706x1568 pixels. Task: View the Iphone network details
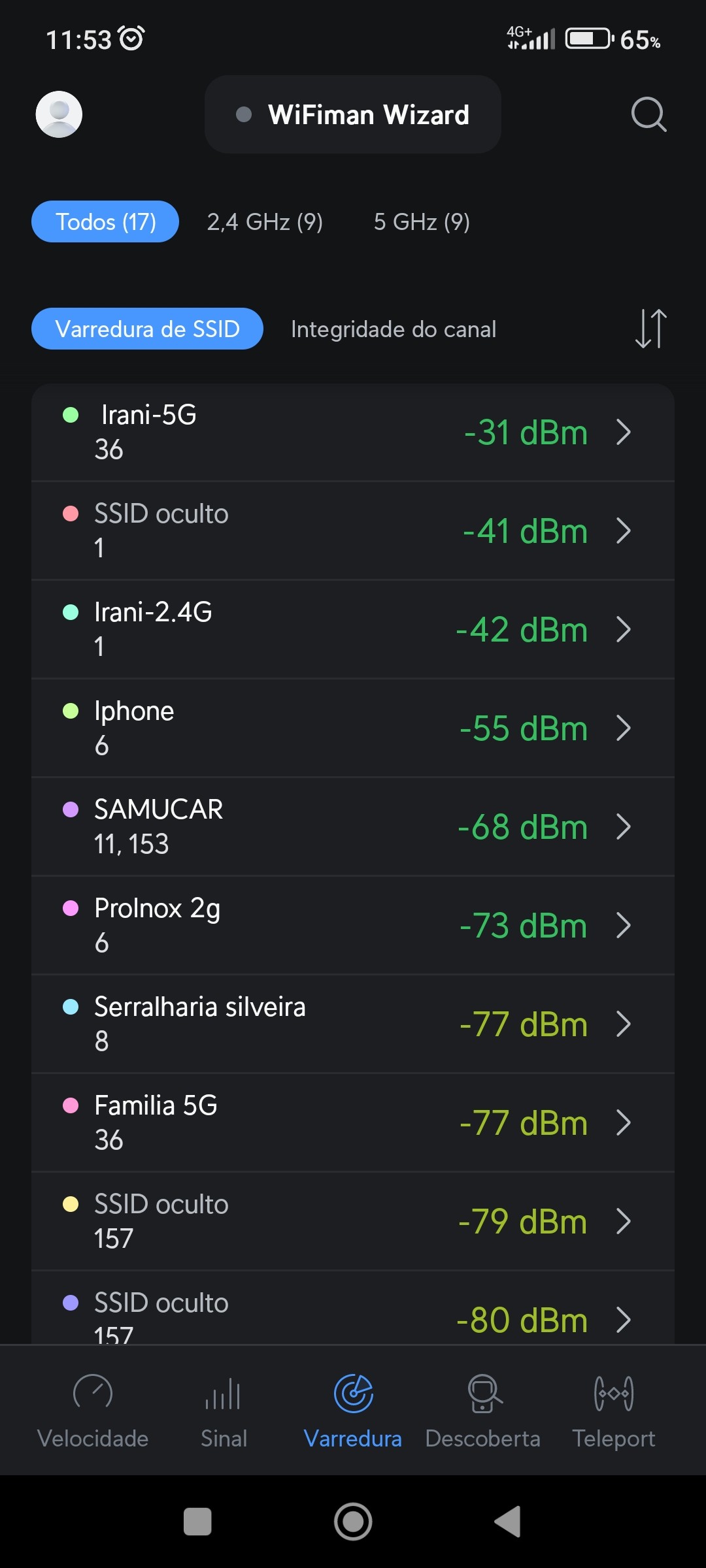coord(353,728)
